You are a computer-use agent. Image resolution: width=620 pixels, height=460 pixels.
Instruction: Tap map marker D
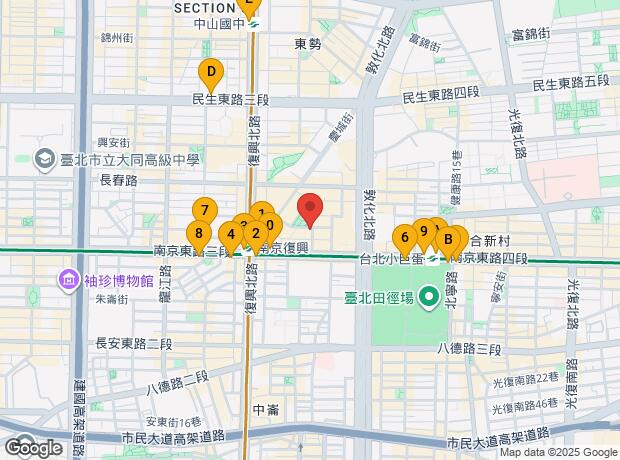click(x=210, y=72)
